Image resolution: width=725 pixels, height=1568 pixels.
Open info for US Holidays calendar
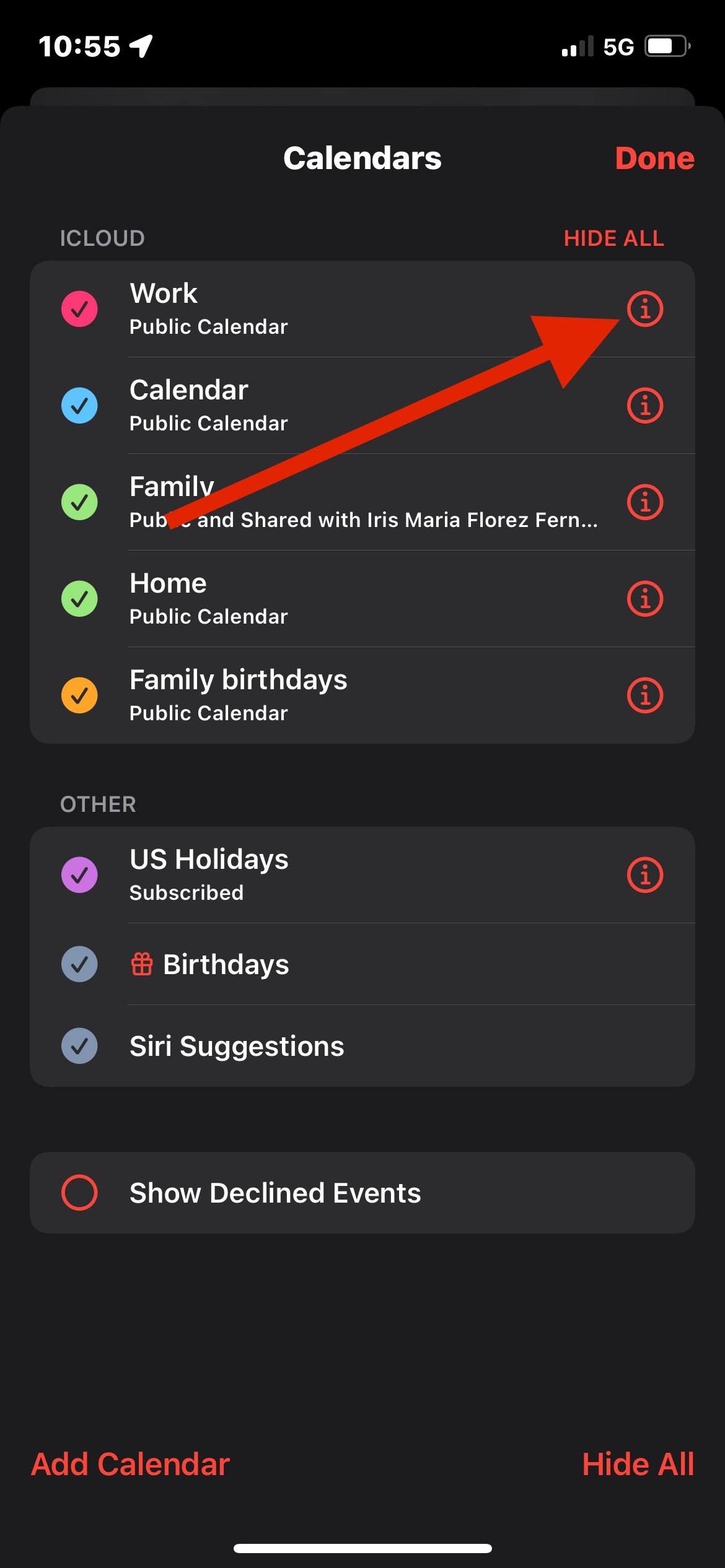pos(645,874)
